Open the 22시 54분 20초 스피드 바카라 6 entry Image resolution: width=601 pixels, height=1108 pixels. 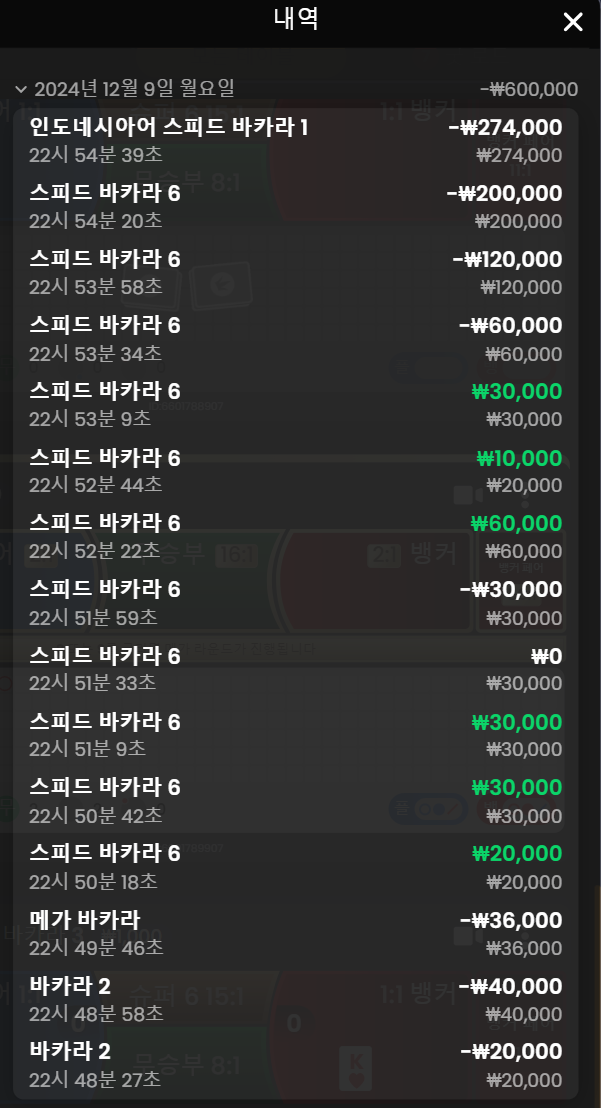[295, 206]
